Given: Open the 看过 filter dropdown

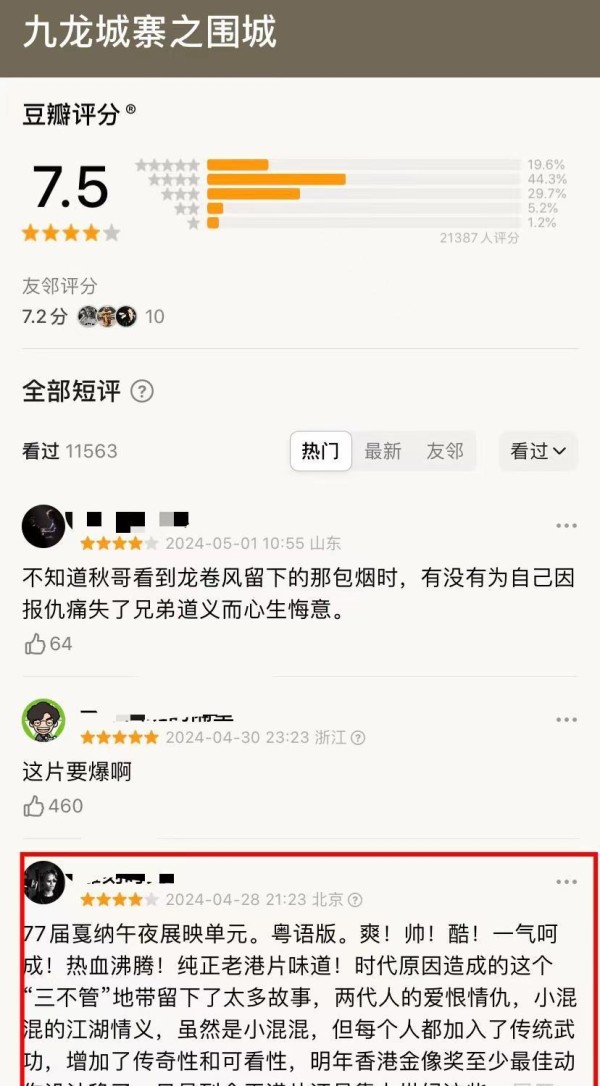Looking at the screenshot, I should click(538, 451).
